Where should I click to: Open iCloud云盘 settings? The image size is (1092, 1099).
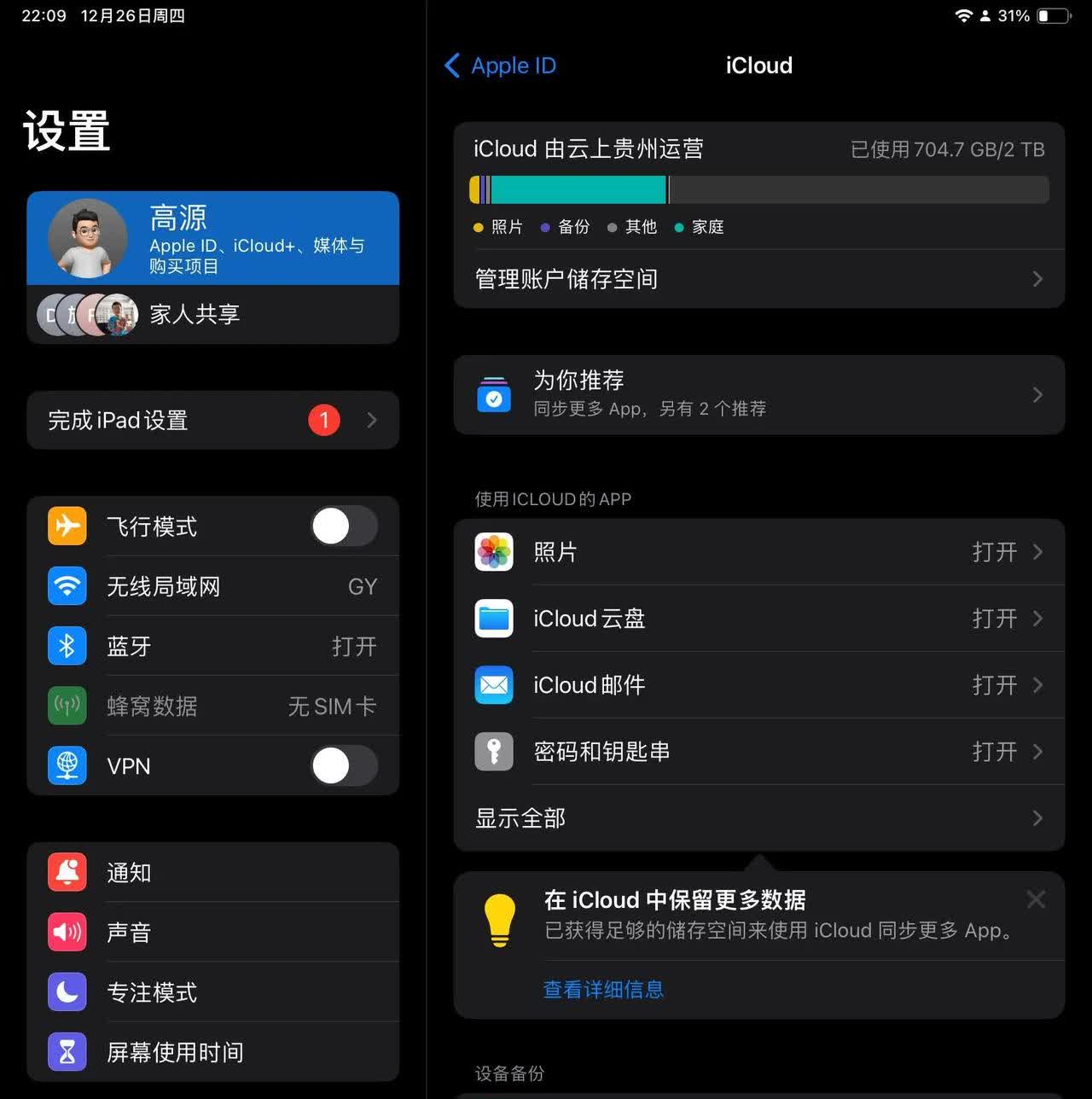(758, 619)
